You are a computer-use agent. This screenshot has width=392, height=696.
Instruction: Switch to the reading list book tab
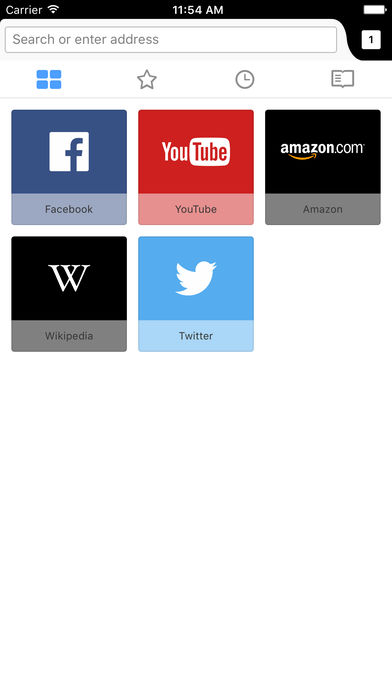coord(343,79)
